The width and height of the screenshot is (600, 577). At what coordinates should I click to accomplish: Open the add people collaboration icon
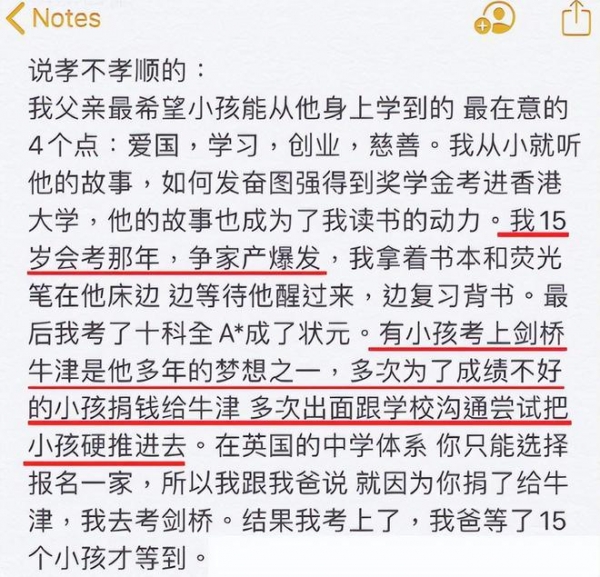coord(495,17)
